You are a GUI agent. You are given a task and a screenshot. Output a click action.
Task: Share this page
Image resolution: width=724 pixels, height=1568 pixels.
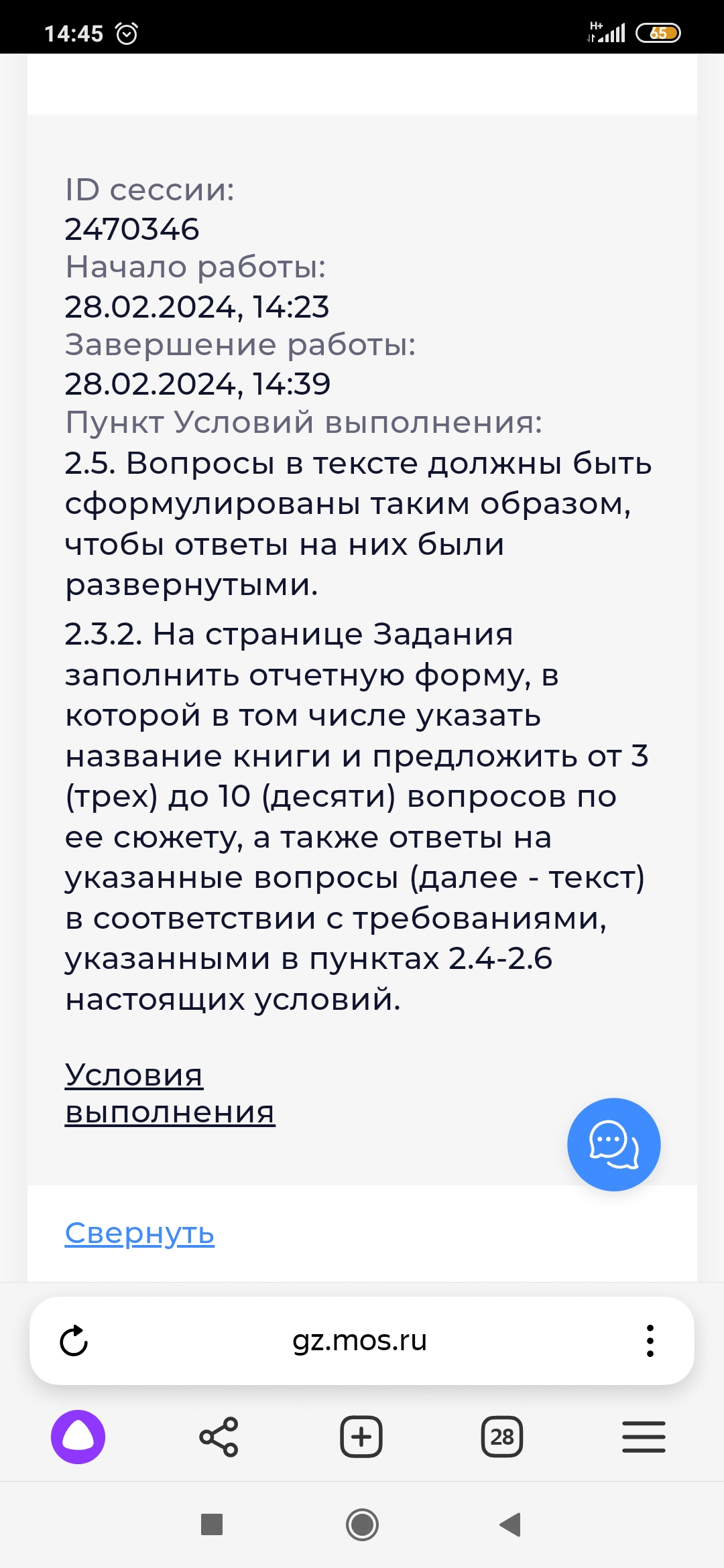219,1437
